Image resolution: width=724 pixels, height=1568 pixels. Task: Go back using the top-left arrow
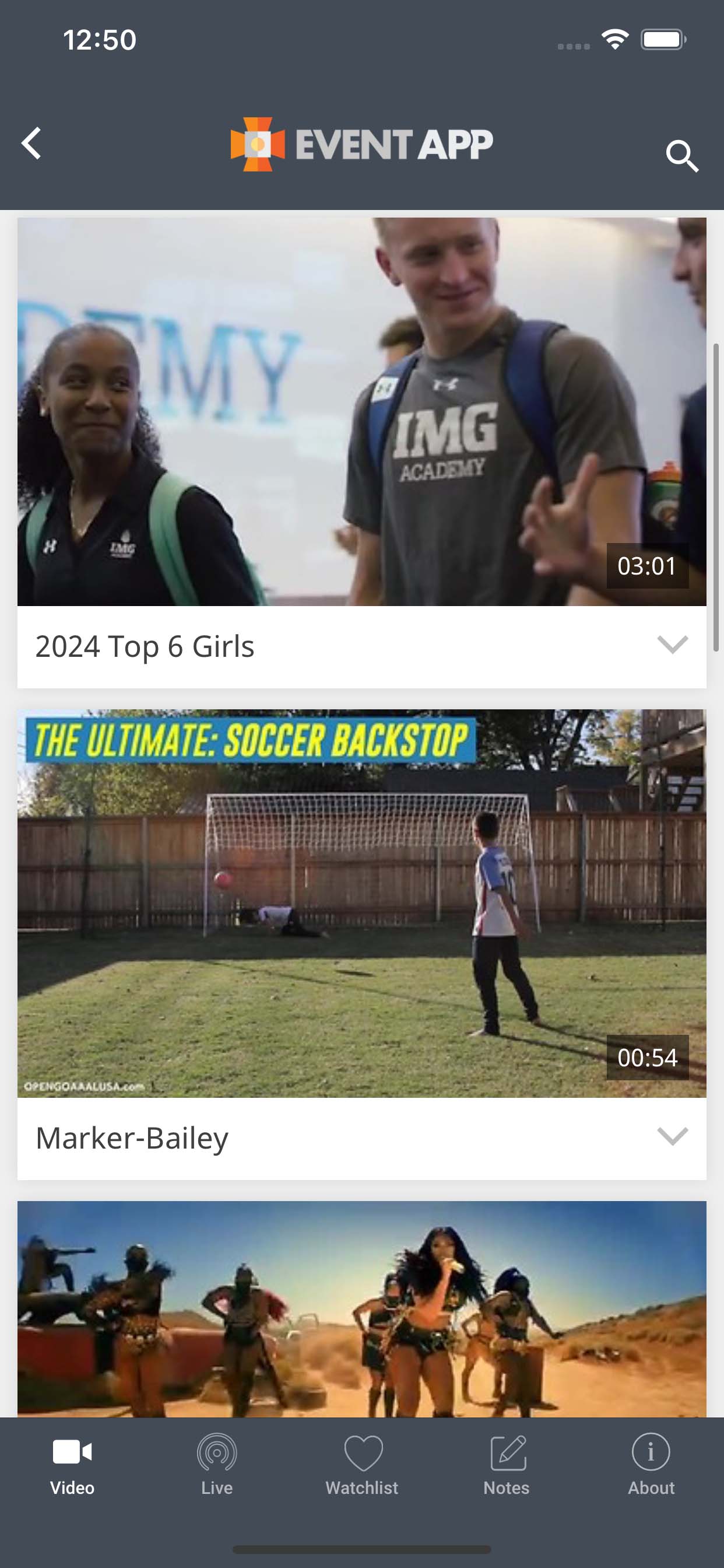click(31, 143)
